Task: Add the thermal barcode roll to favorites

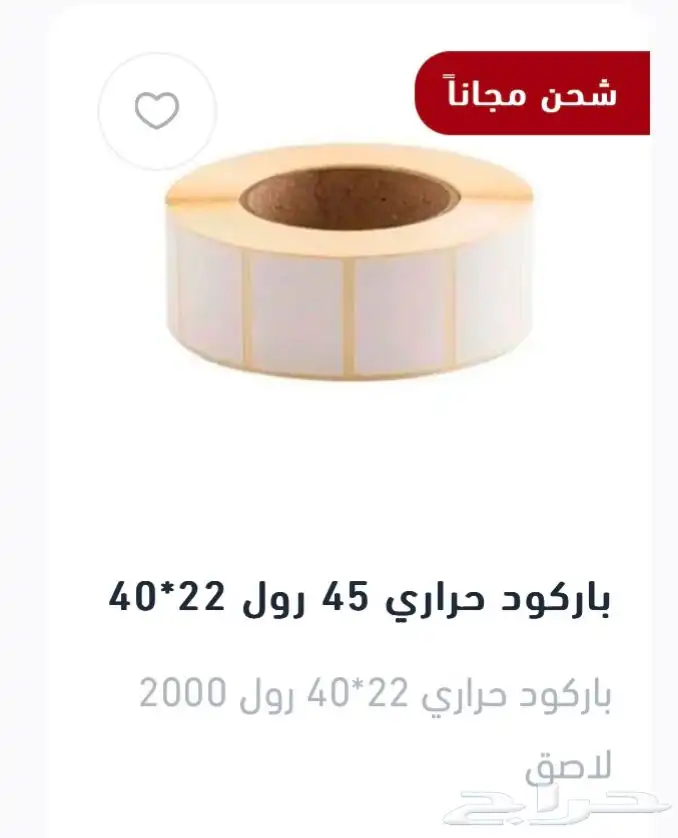Action: click(157, 111)
